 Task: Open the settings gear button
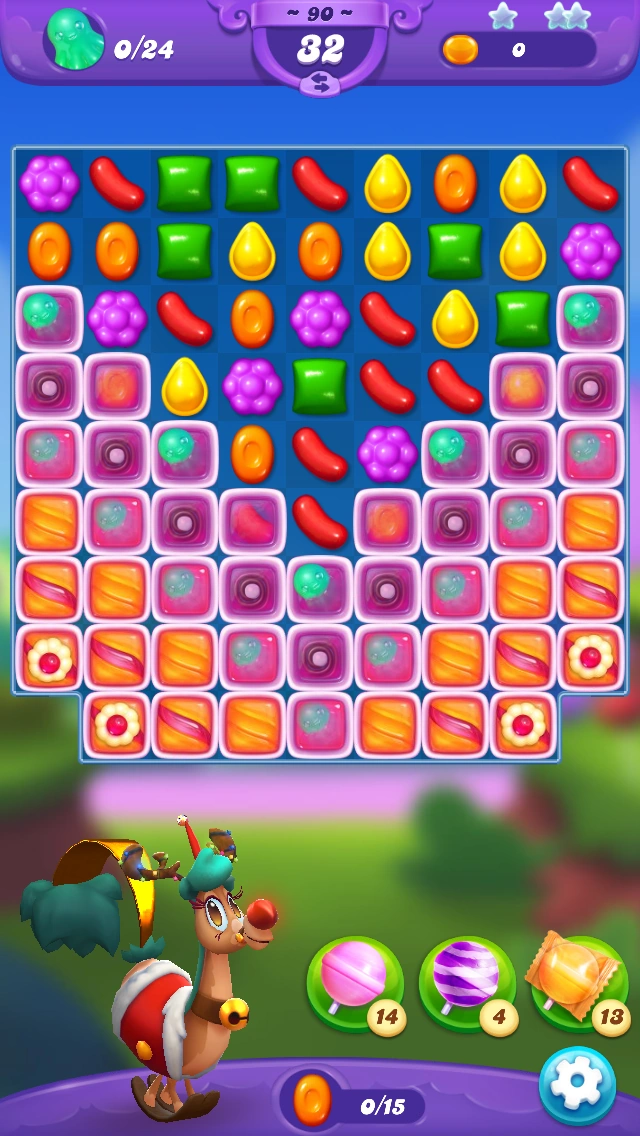coord(577,1085)
